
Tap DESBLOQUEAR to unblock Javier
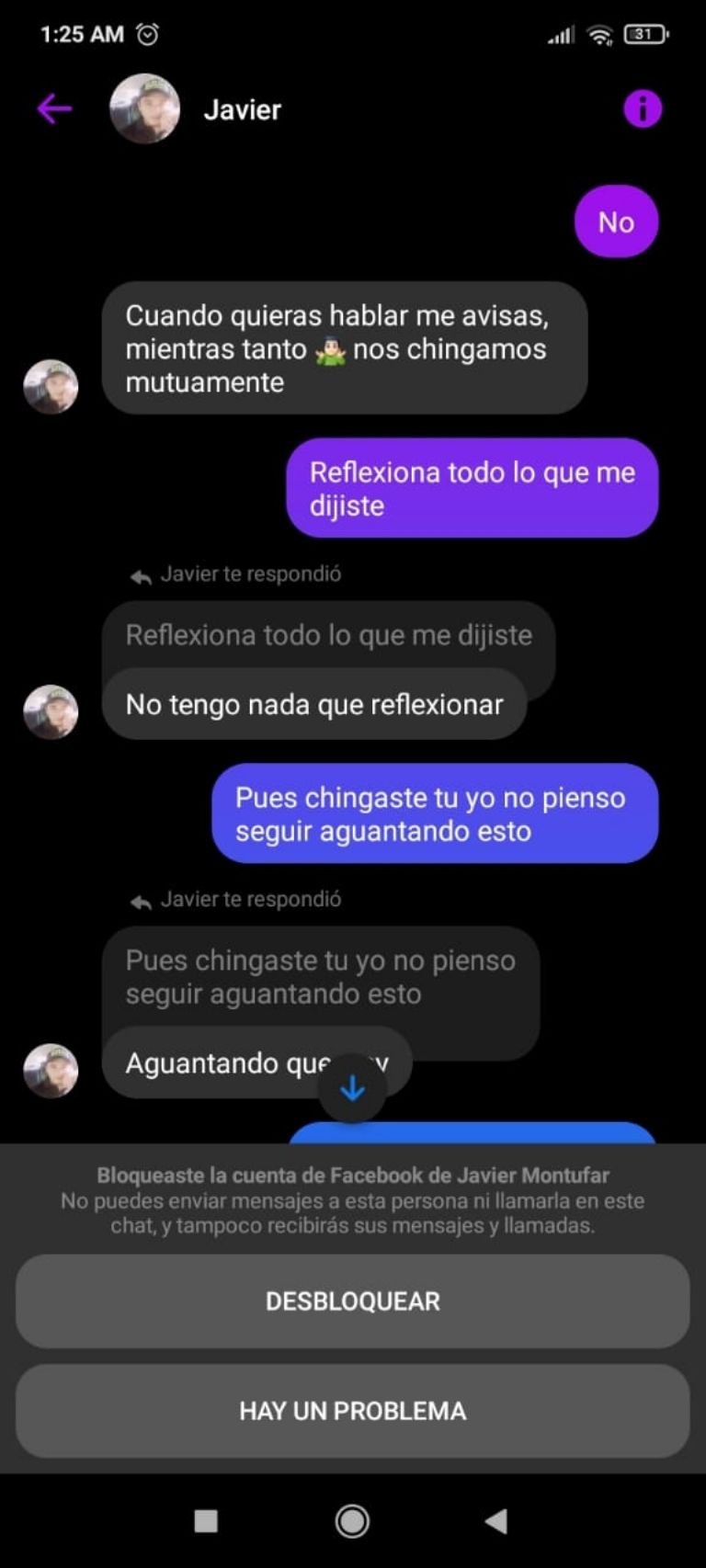352,1301
